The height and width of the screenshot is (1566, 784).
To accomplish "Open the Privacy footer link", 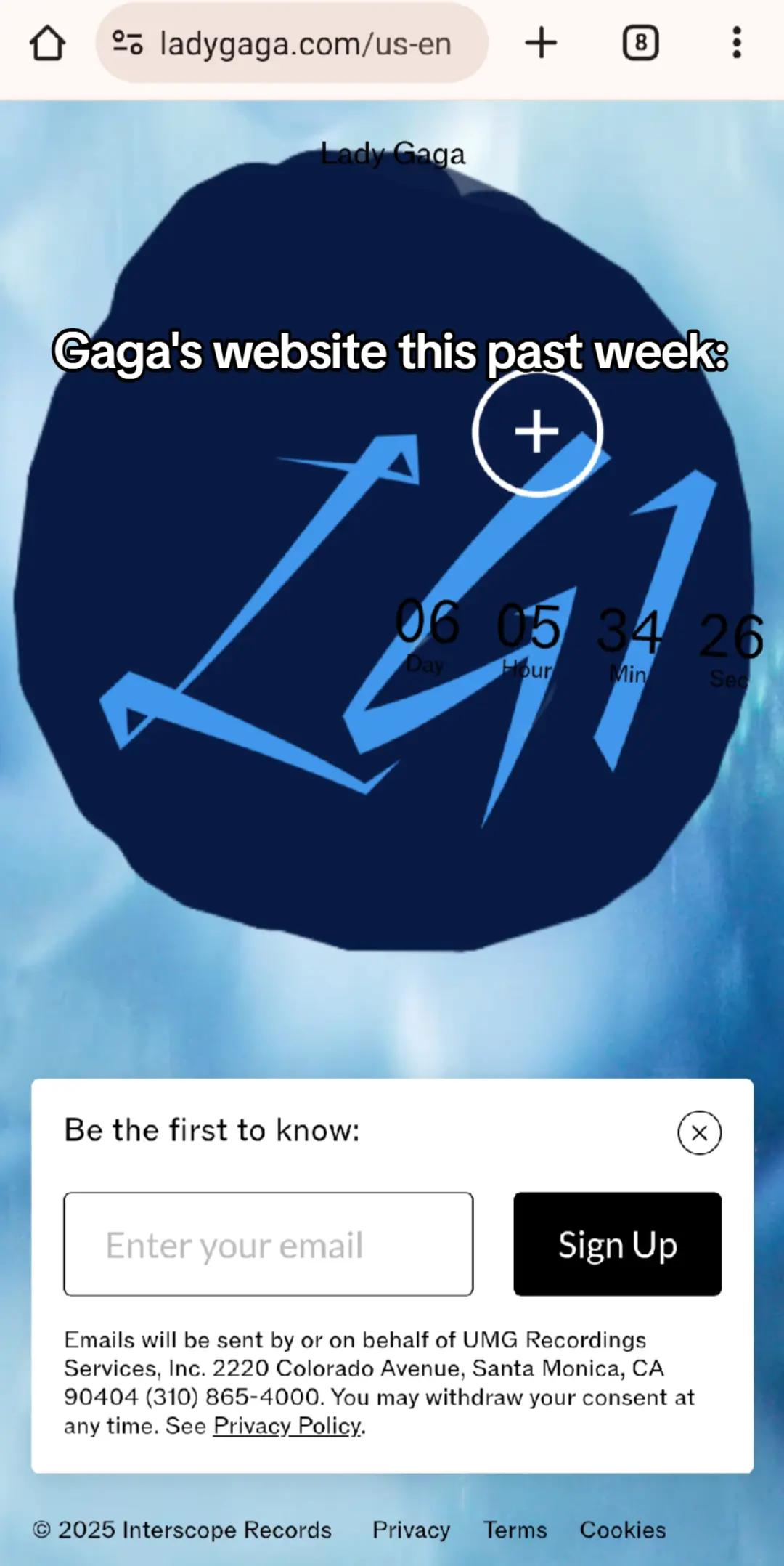I will click(x=411, y=1530).
